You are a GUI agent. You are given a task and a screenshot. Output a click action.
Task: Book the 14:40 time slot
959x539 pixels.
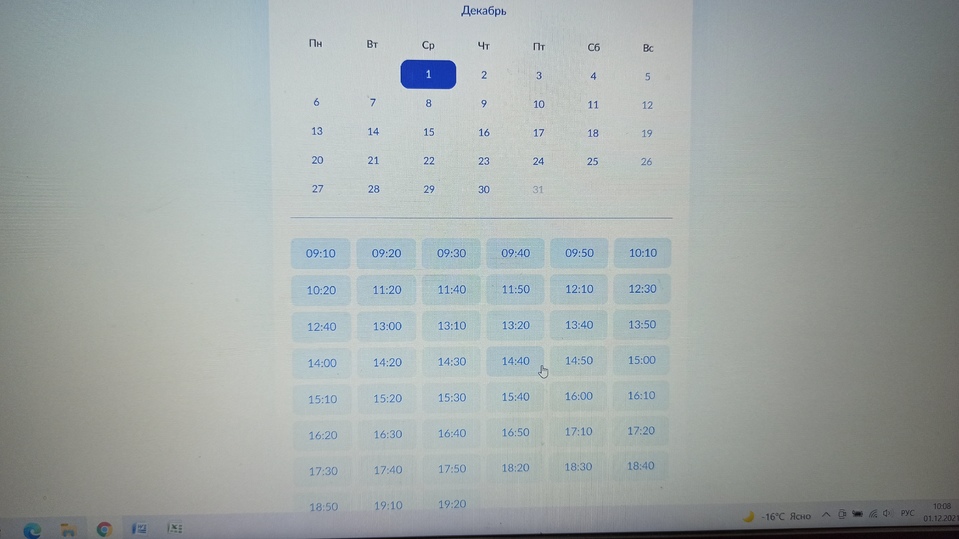tap(515, 361)
